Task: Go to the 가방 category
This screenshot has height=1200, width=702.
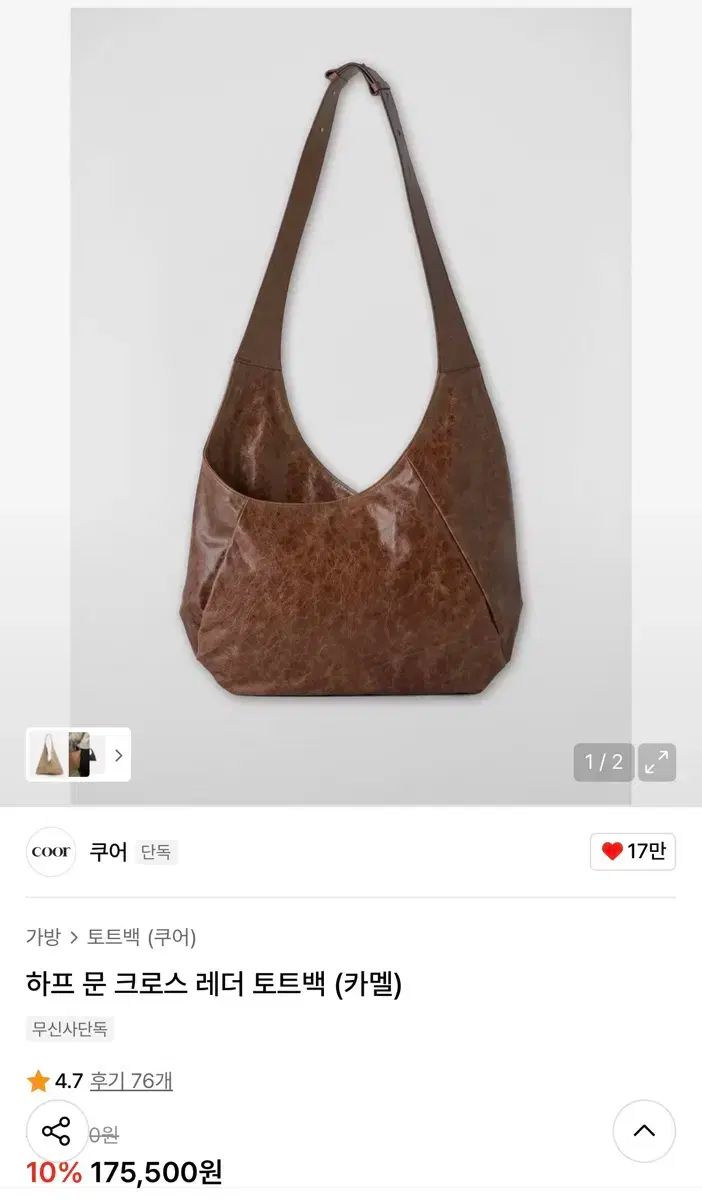Action: pyautogui.click(x=43, y=937)
